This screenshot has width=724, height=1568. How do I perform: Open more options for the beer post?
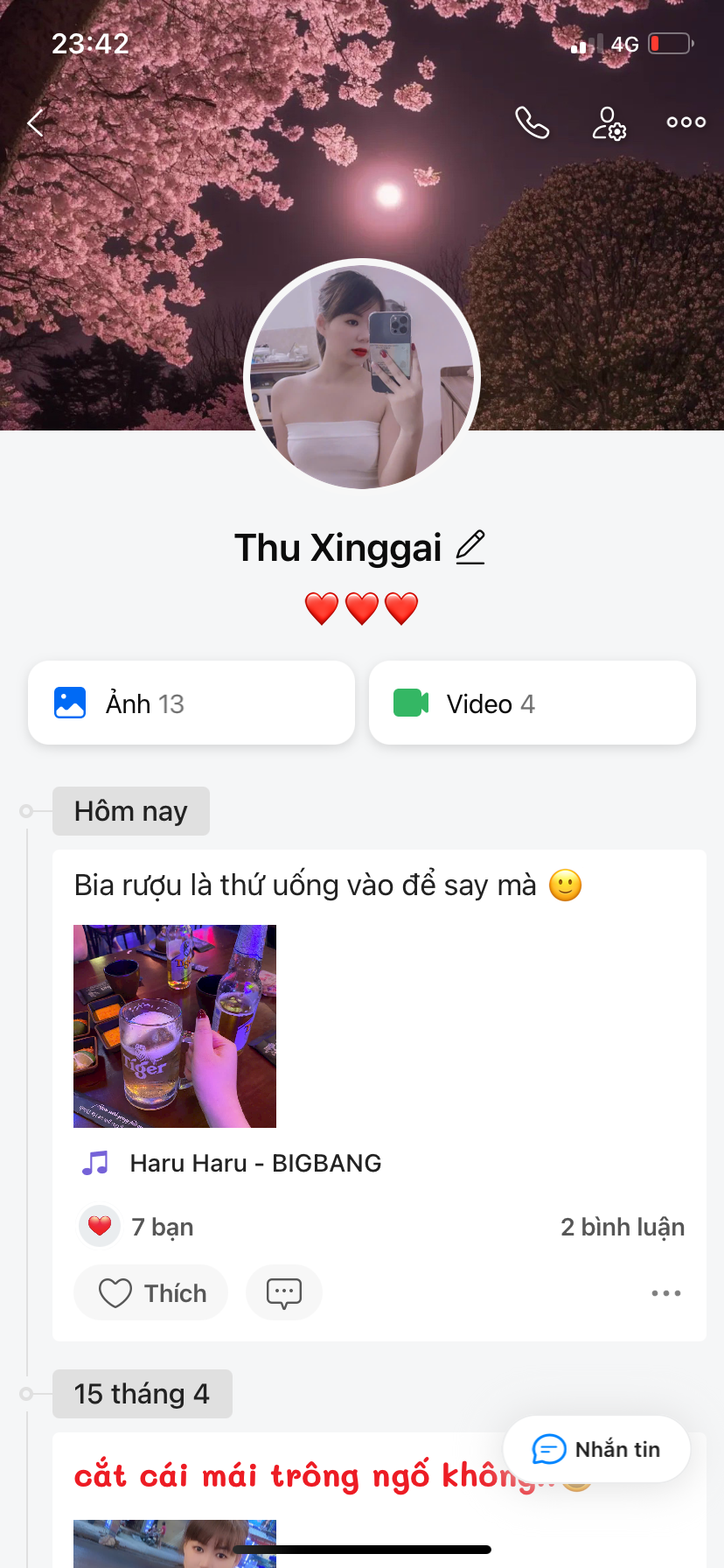coord(665,1292)
